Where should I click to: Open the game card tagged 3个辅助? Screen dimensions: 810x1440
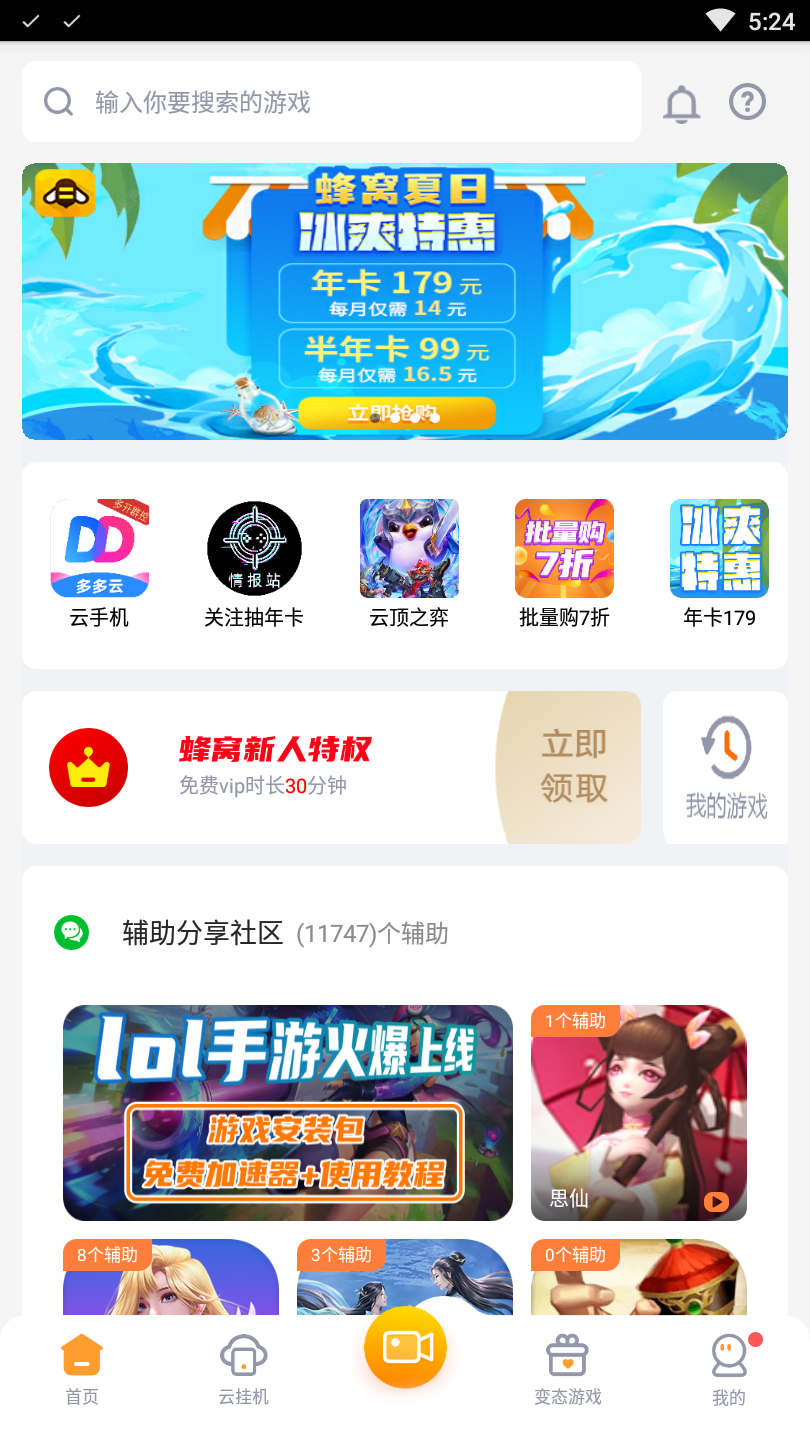[x=404, y=1280]
